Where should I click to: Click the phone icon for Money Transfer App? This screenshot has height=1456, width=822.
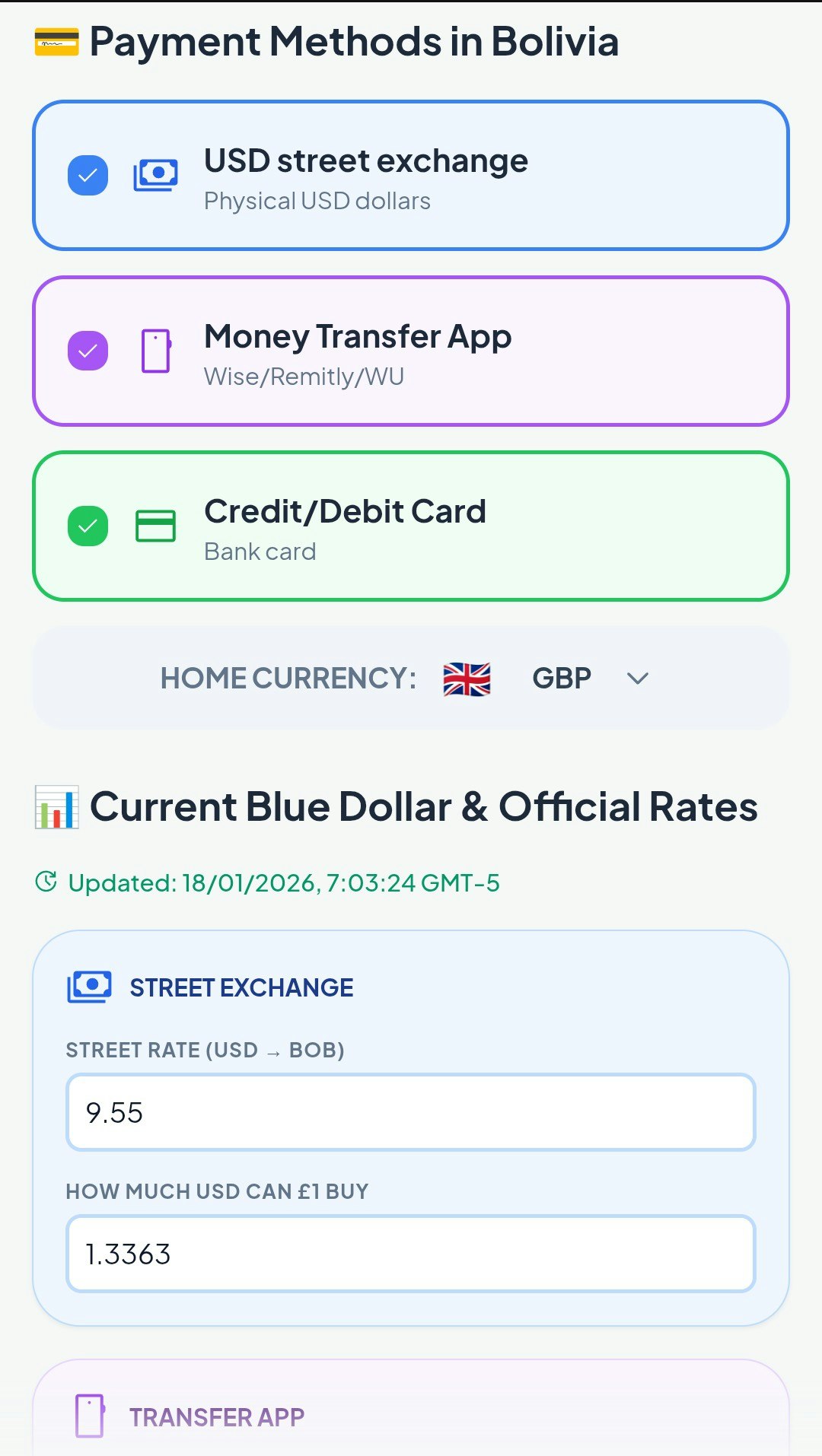click(157, 351)
